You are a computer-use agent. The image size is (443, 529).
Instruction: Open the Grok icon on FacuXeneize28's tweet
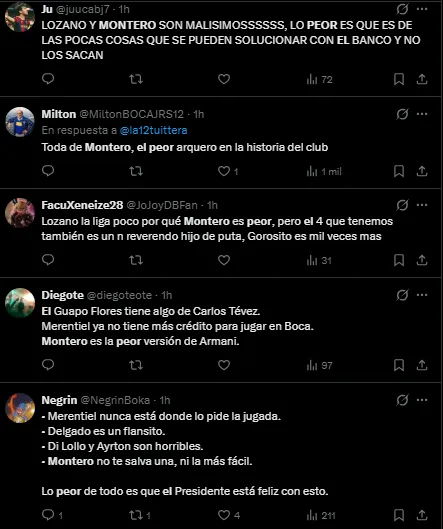coord(402,205)
